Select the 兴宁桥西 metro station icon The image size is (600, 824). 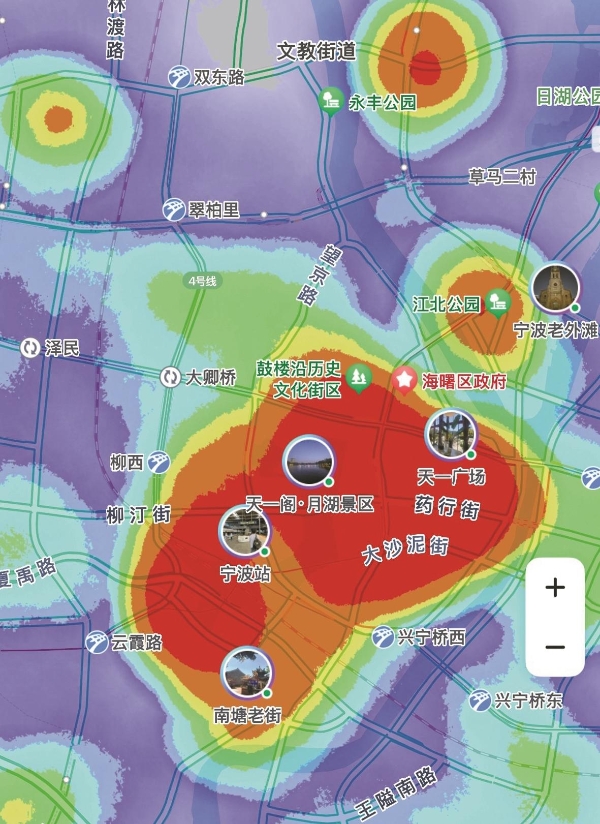[383, 637]
